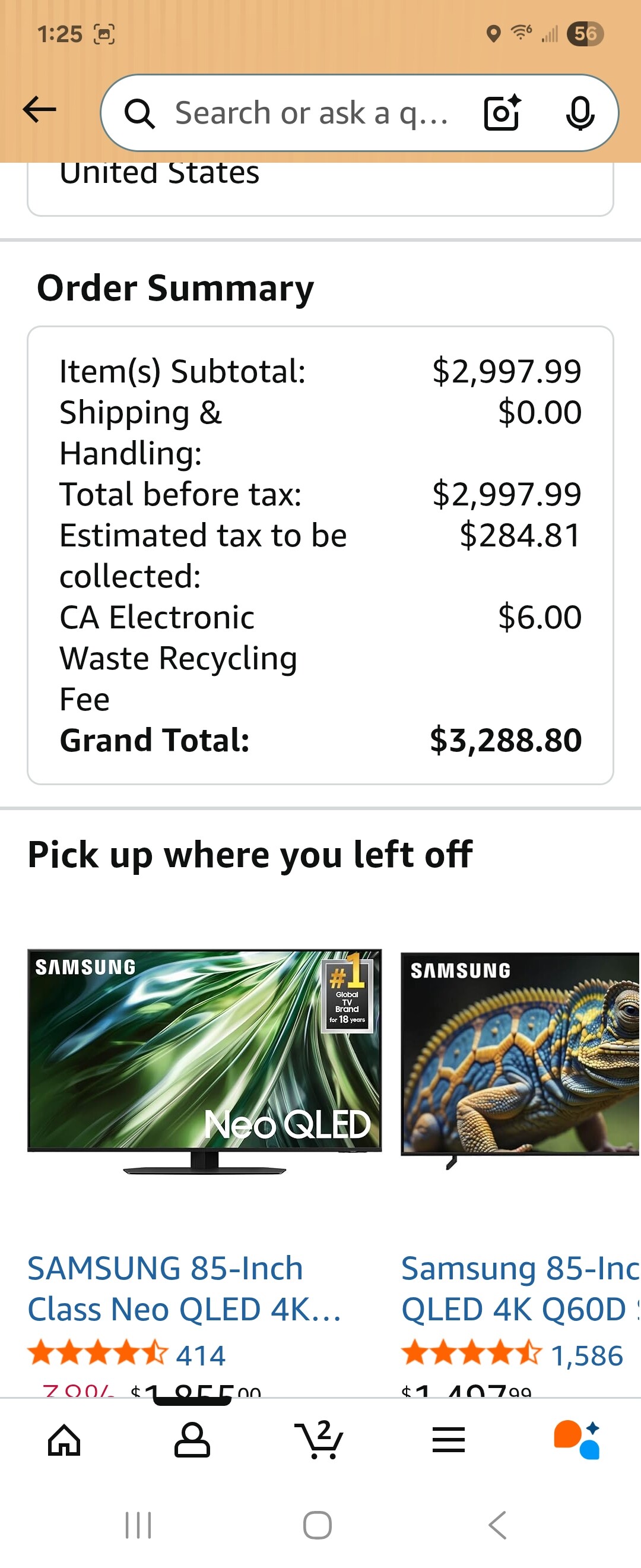Open the hamburger menu tab
Screen dimensions: 641x1568
[448, 1440]
